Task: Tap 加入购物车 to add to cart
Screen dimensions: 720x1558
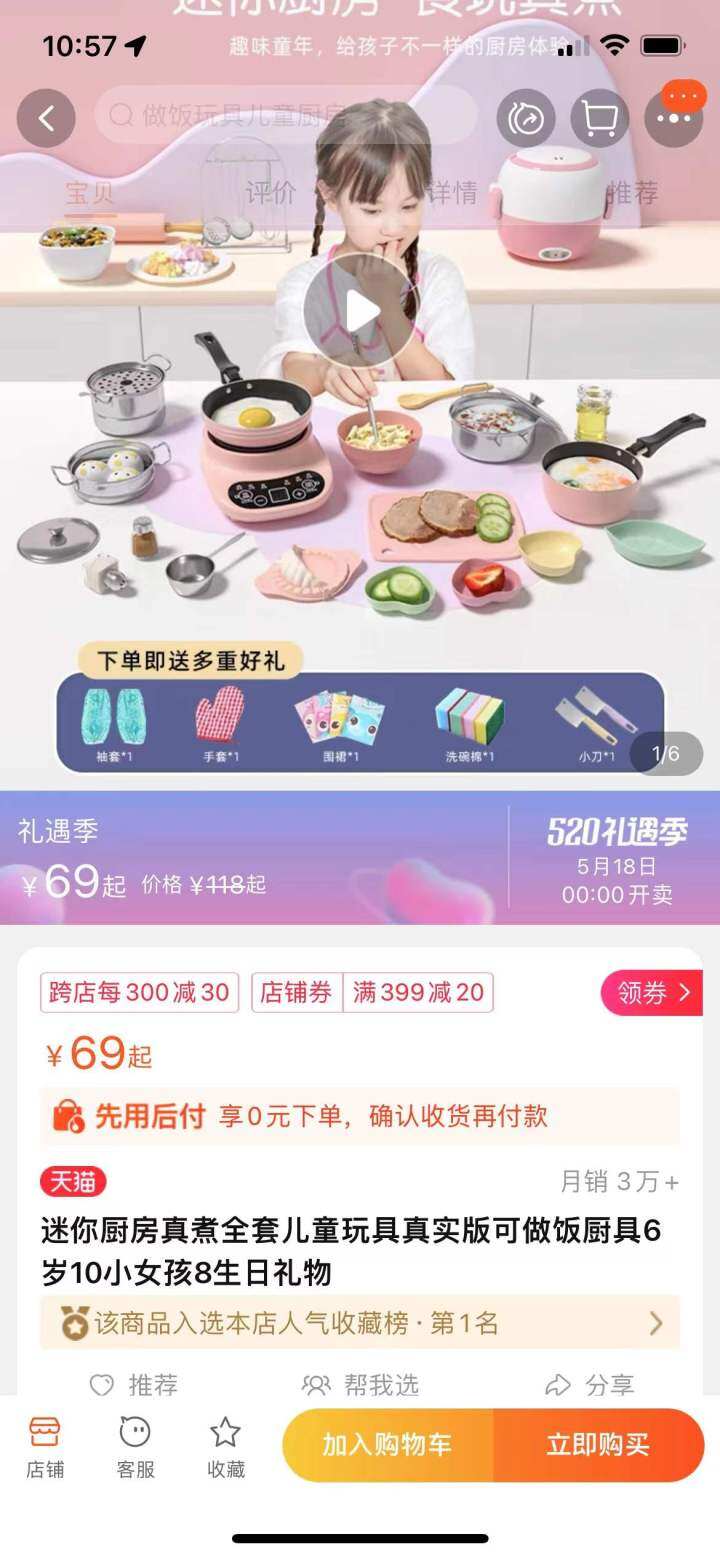Action: 387,1445
